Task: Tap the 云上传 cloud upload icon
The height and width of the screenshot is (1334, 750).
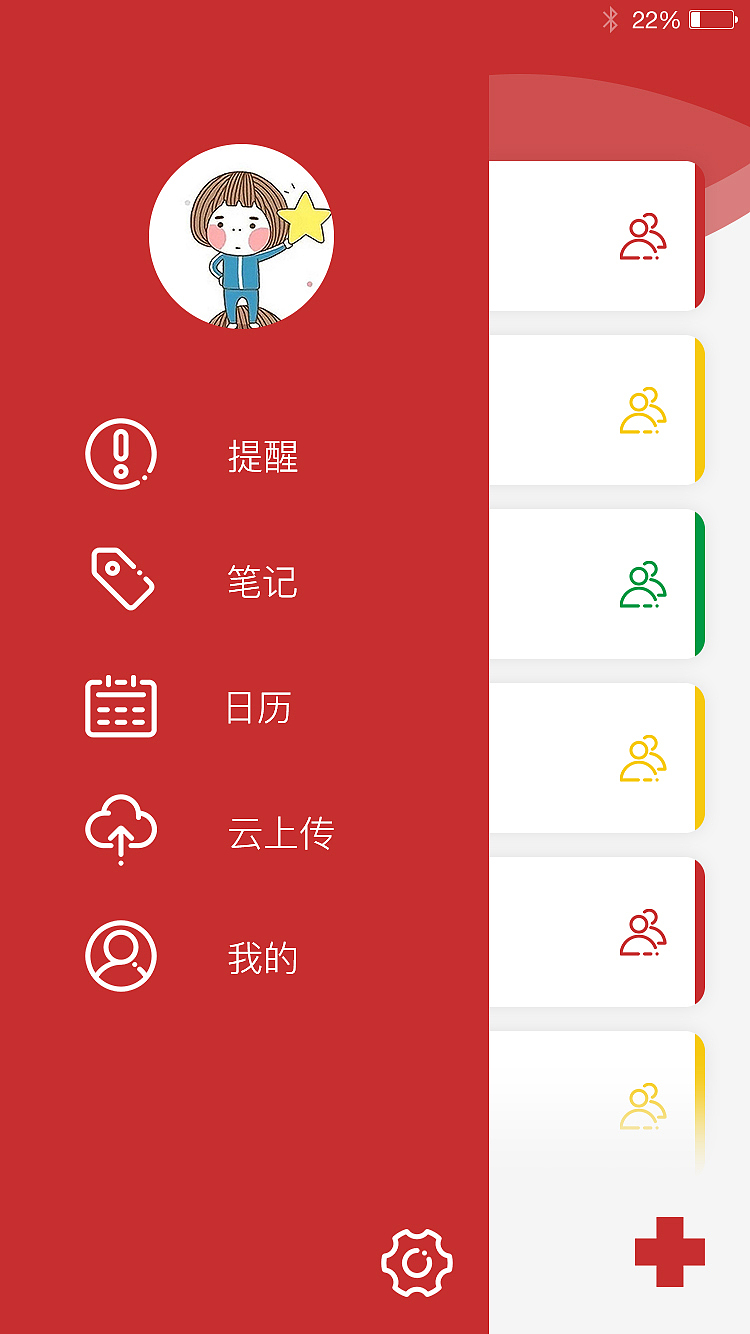Action: (120, 830)
